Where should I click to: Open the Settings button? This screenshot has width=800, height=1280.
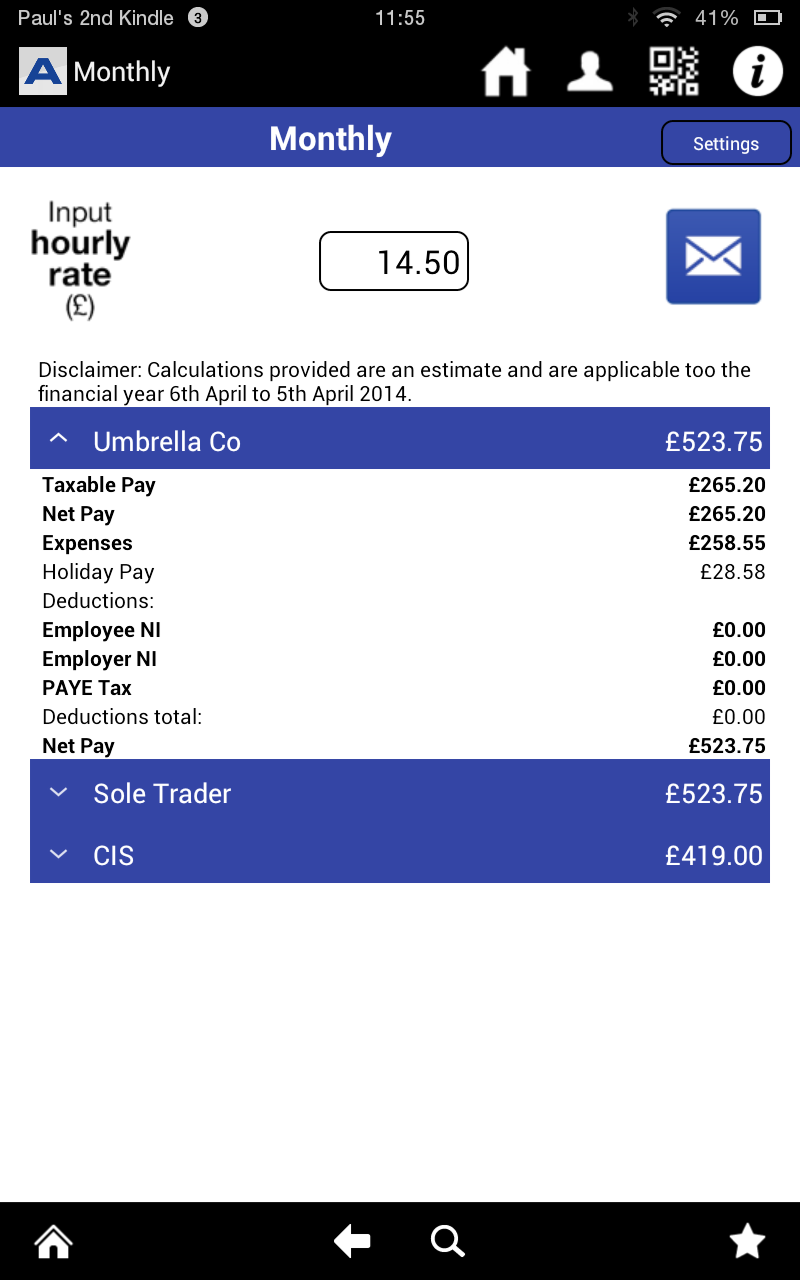click(x=726, y=143)
